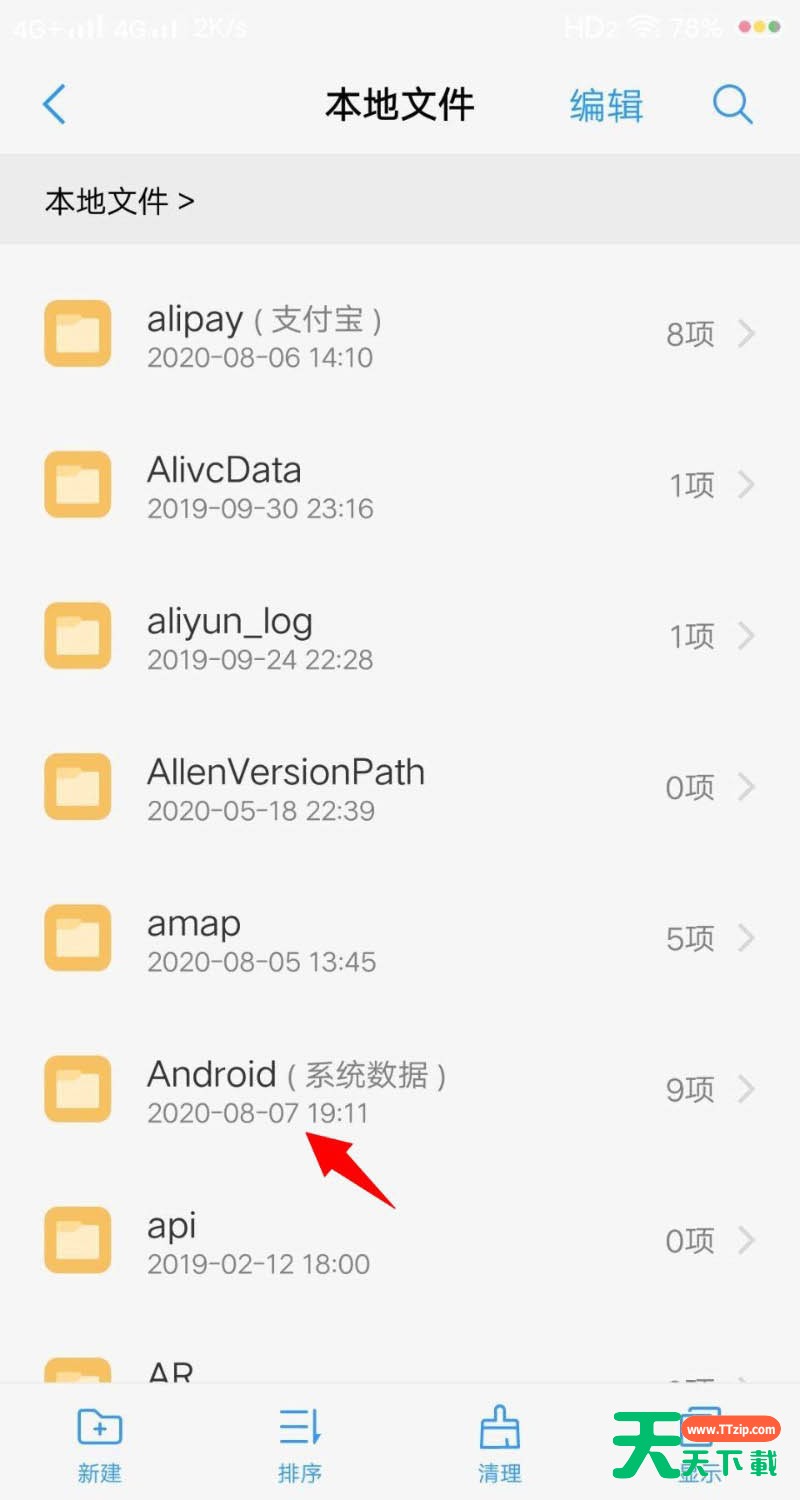Image resolution: width=800 pixels, height=1500 pixels.
Task: Open the alipay (支付宝) folder
Action: point(400,334)
